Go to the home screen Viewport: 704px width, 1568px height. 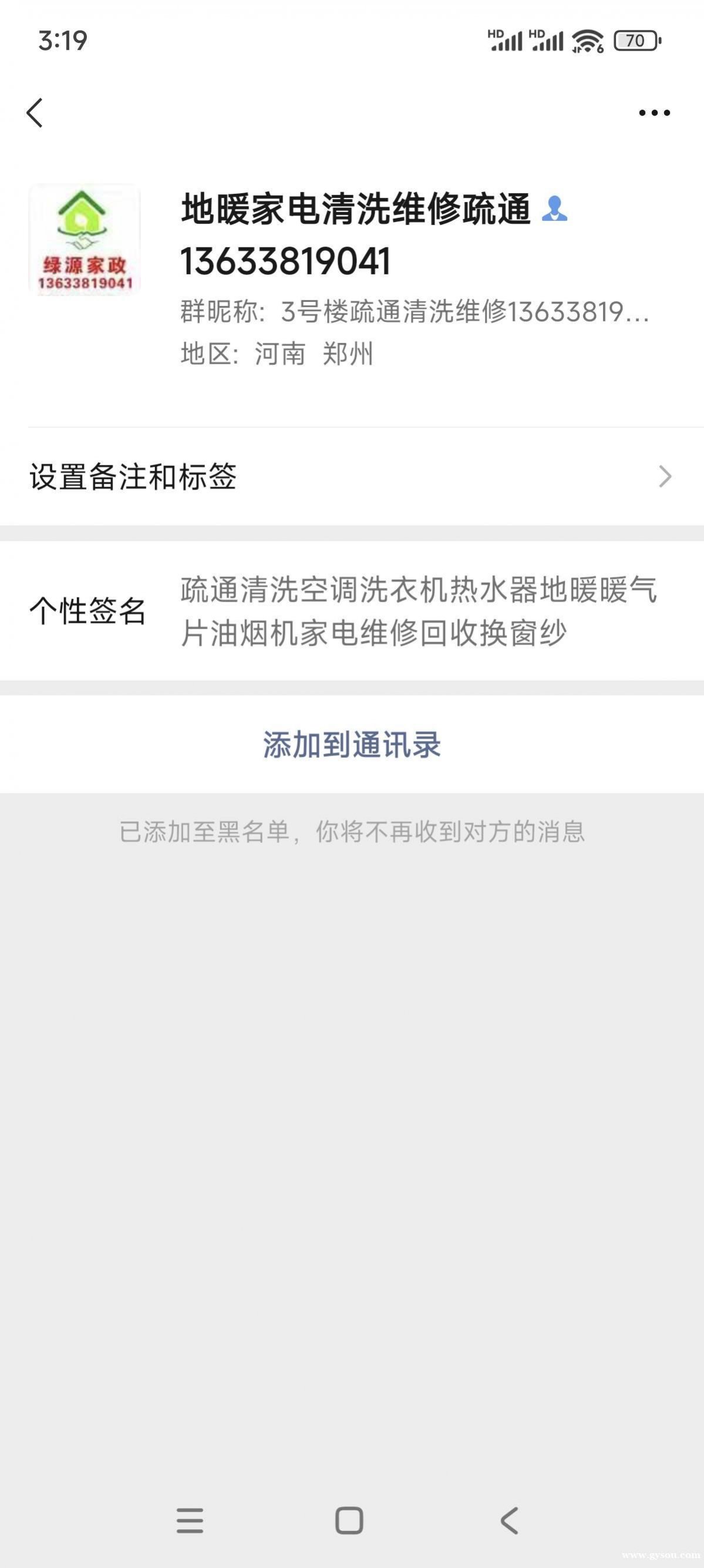(x=349, y=1520)
